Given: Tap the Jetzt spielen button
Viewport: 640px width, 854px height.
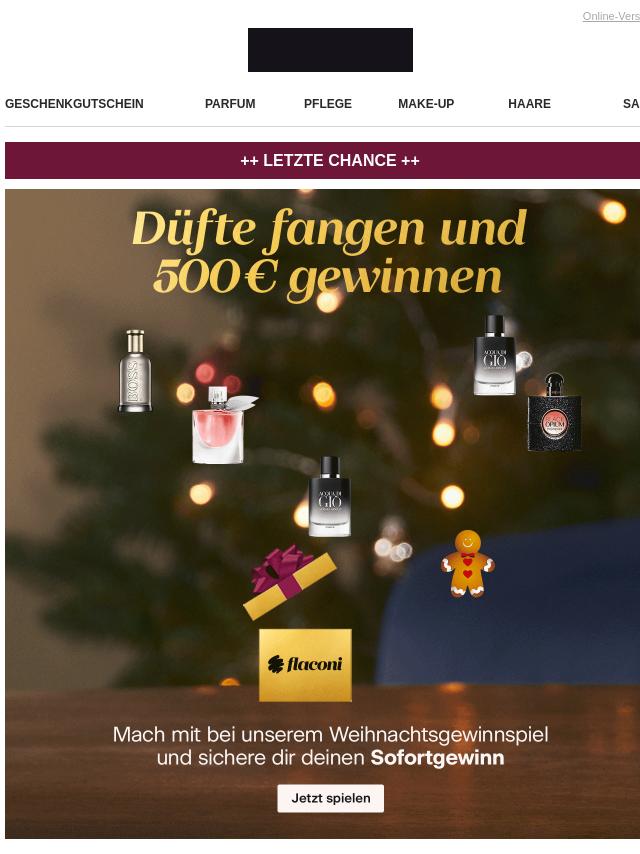Looking at the screenshot, I should pos(331,798).
